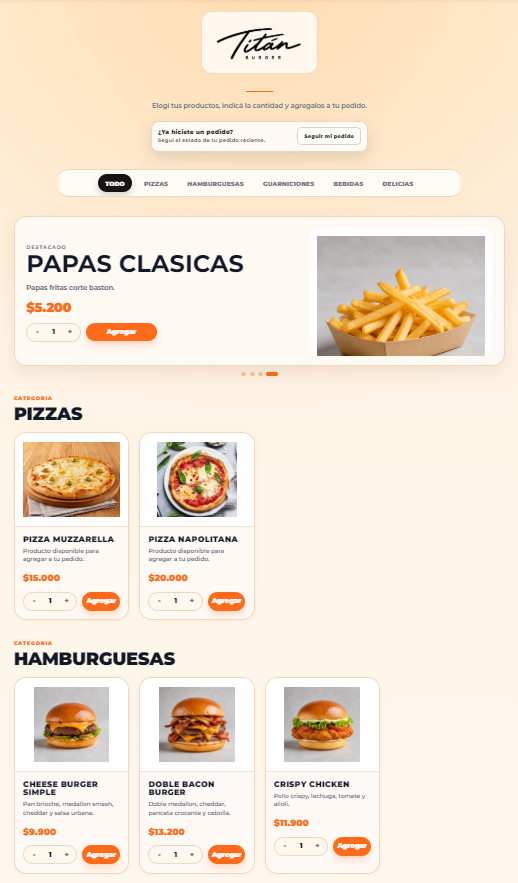Add Doble Bacon Burger to order

coord(226,854)
